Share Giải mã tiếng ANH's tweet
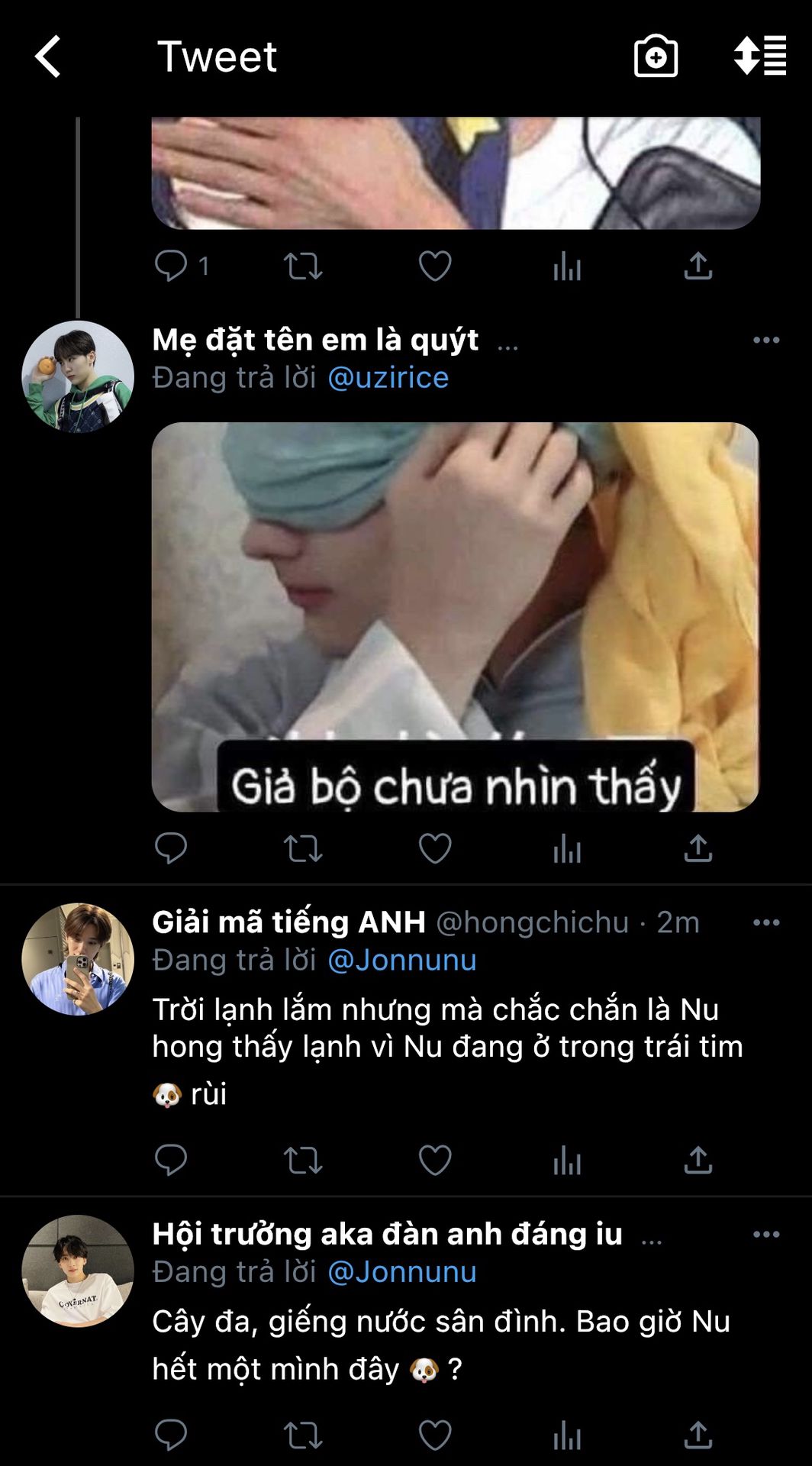This screenshot has height=1466, width=812. pyautogui.click(x=698, y=1160)
